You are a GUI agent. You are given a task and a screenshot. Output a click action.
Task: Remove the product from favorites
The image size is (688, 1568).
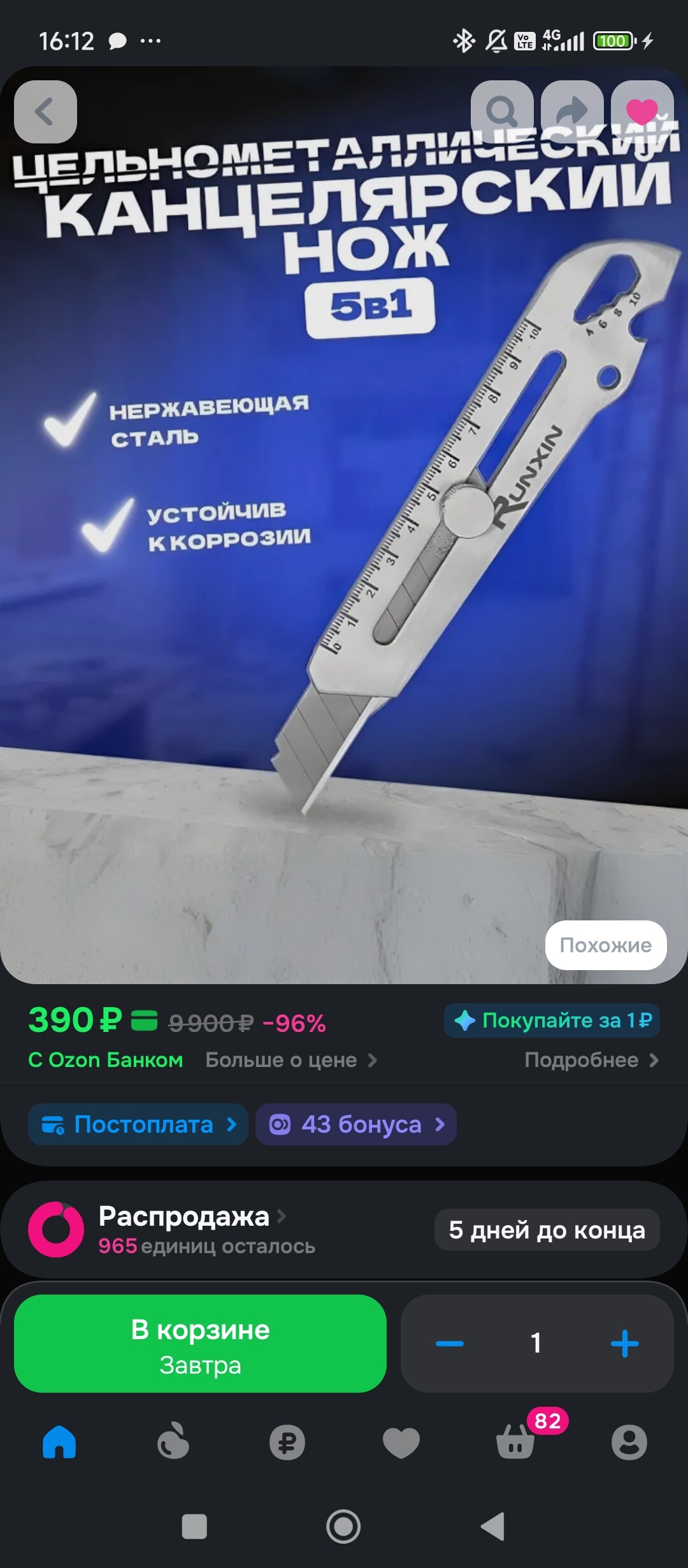tap(641, 112)
